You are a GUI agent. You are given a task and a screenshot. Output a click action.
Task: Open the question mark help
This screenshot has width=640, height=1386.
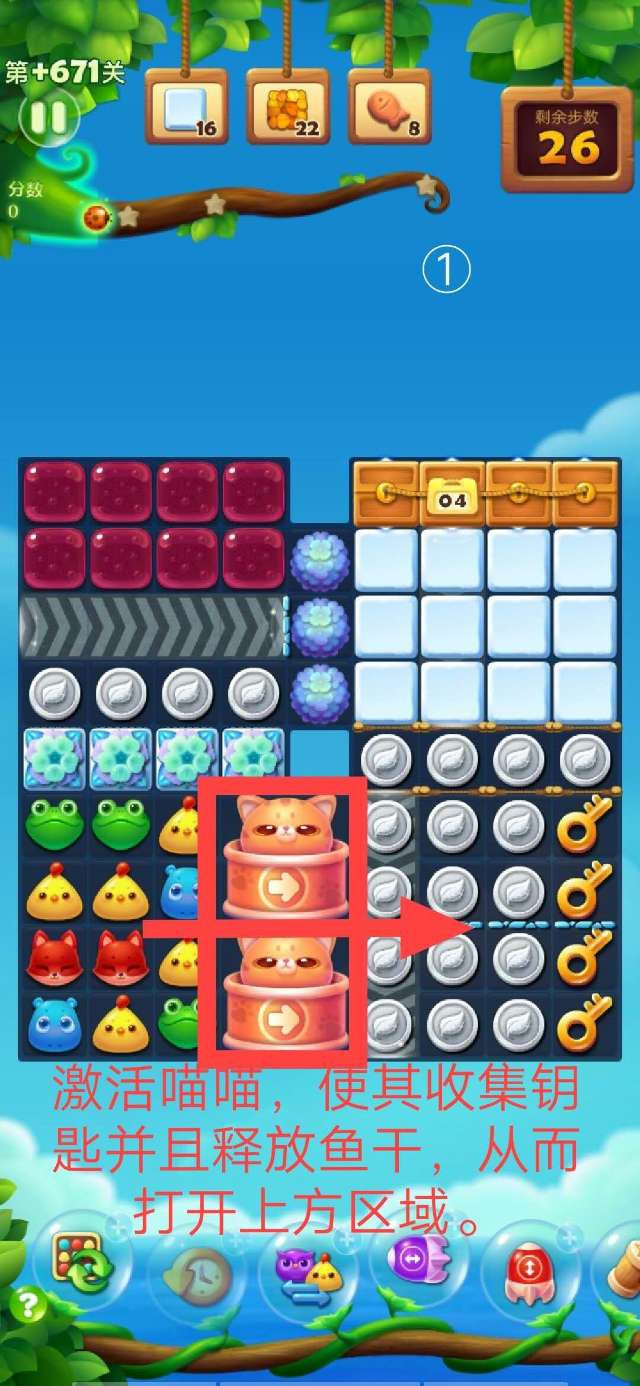[28, 1306]
